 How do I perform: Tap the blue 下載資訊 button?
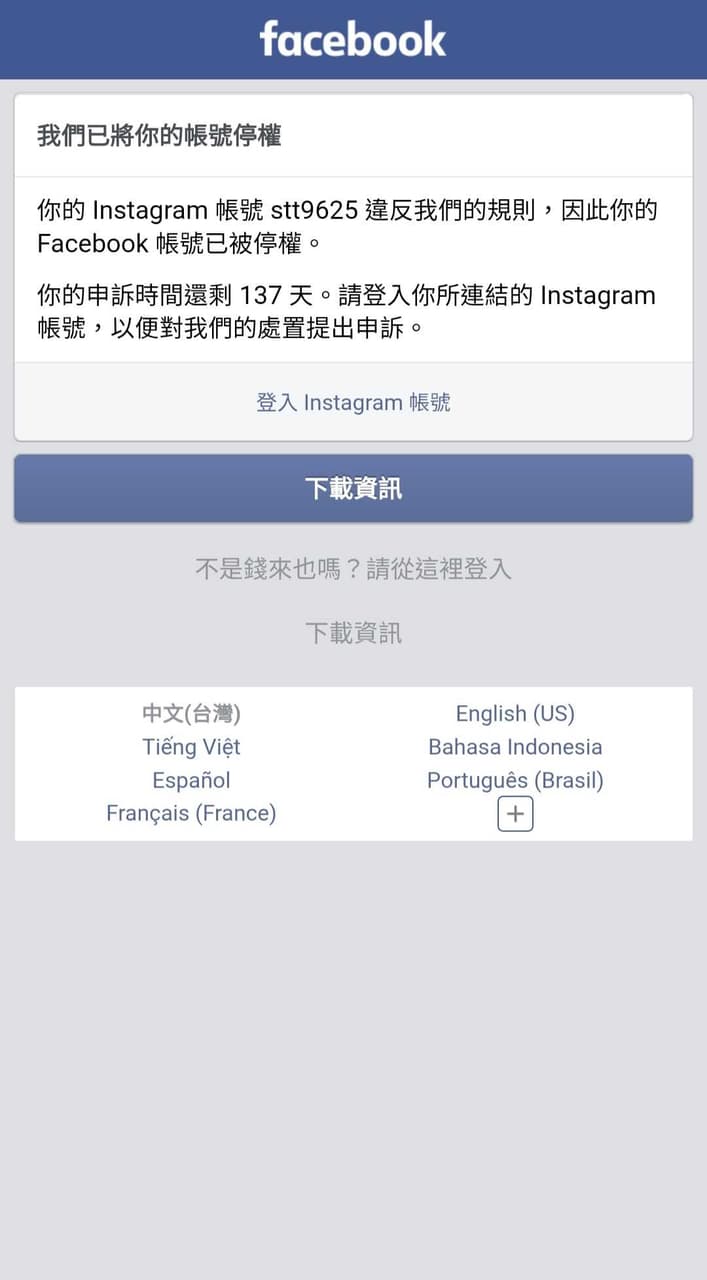click(353, 488)
